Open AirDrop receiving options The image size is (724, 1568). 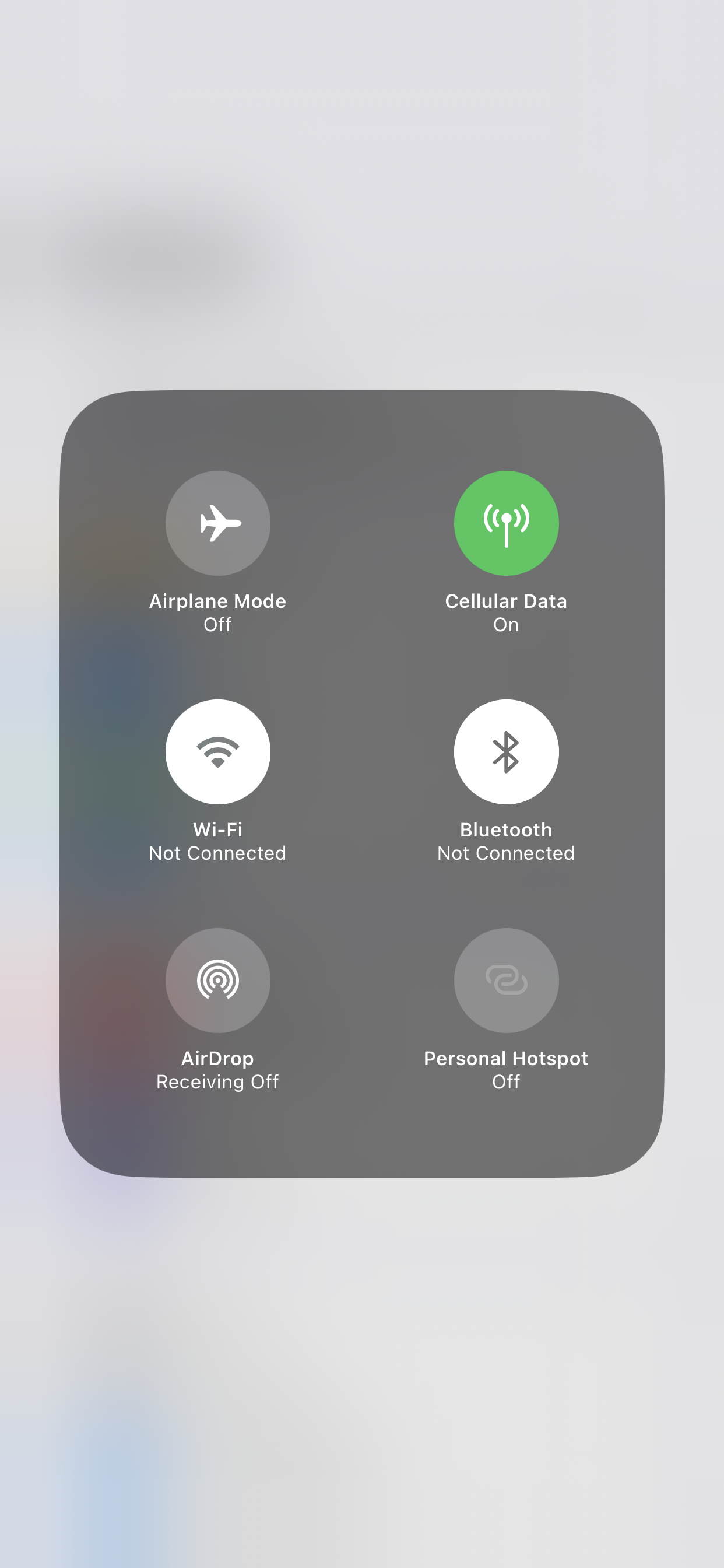coord(218,980)
